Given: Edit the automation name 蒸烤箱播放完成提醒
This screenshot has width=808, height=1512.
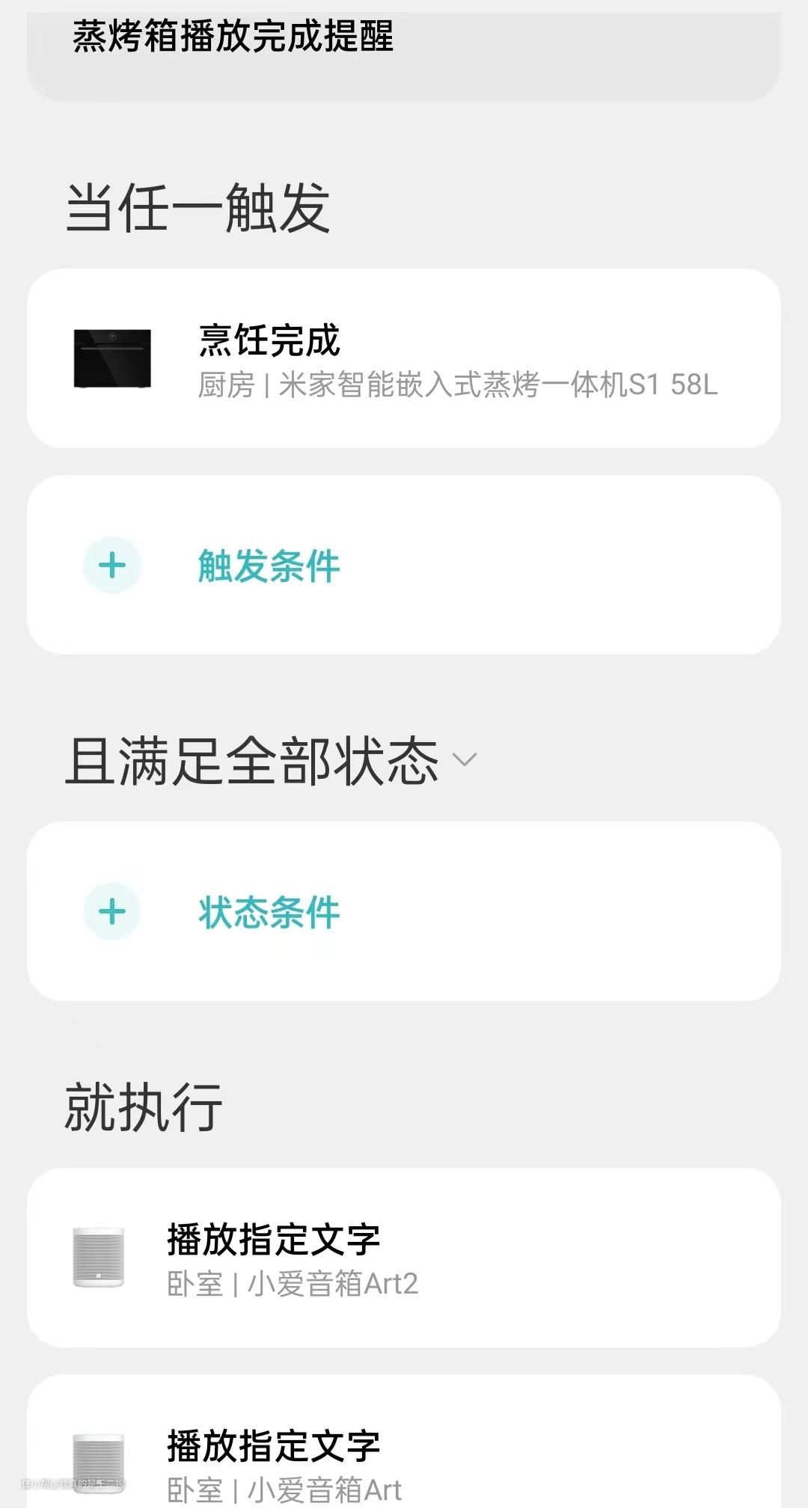Looking at the screenshot, I should click(233, 37).
